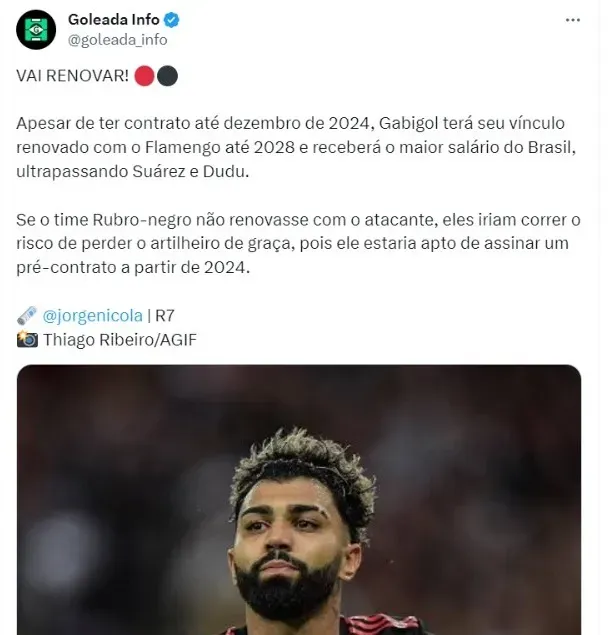Open the tweet's overflow menu
The width and height of the screenshot is (609, 635).
(x=572, y=20)
